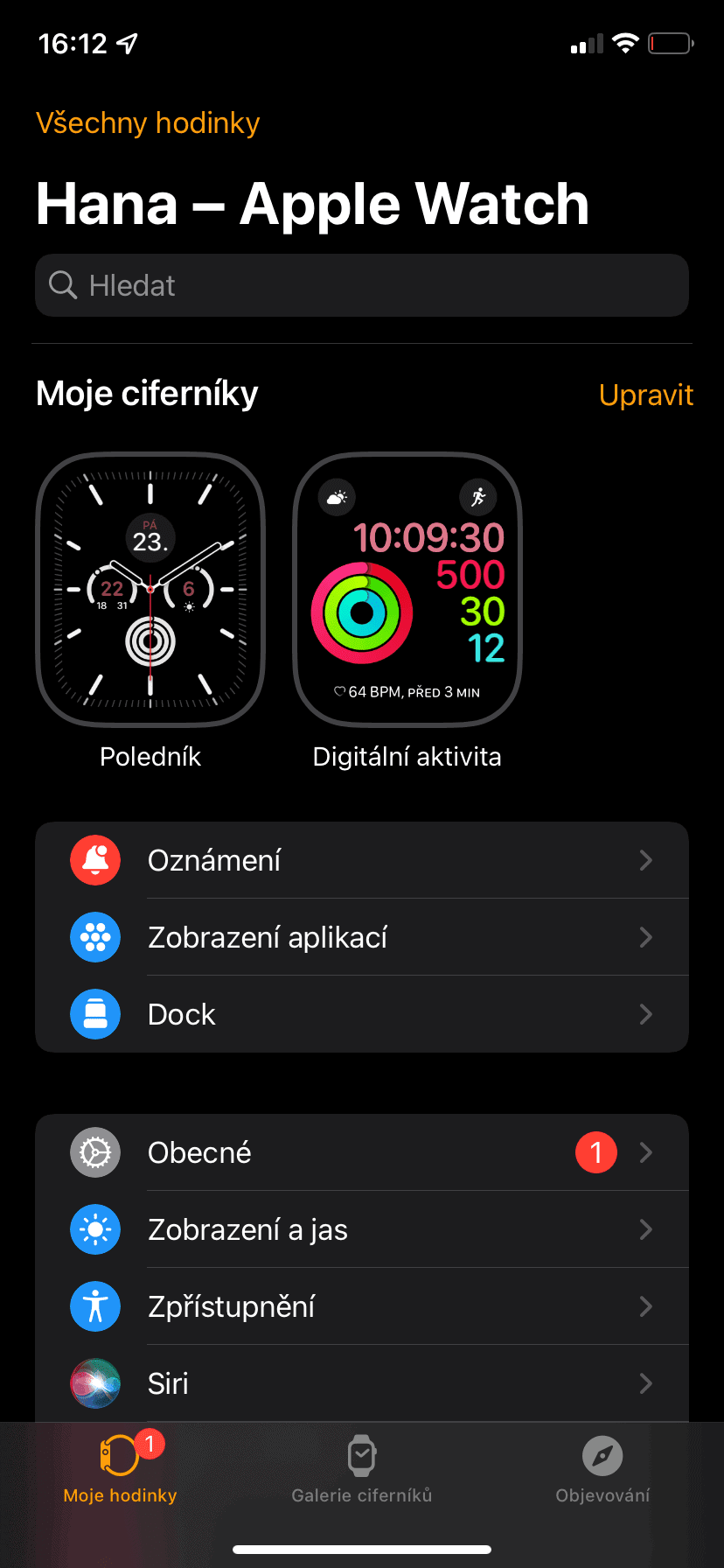The width and height of the screenshot is (724, 1568).
Task: Open Zobrazení a jas settings
Action: tap(362, 1229)
